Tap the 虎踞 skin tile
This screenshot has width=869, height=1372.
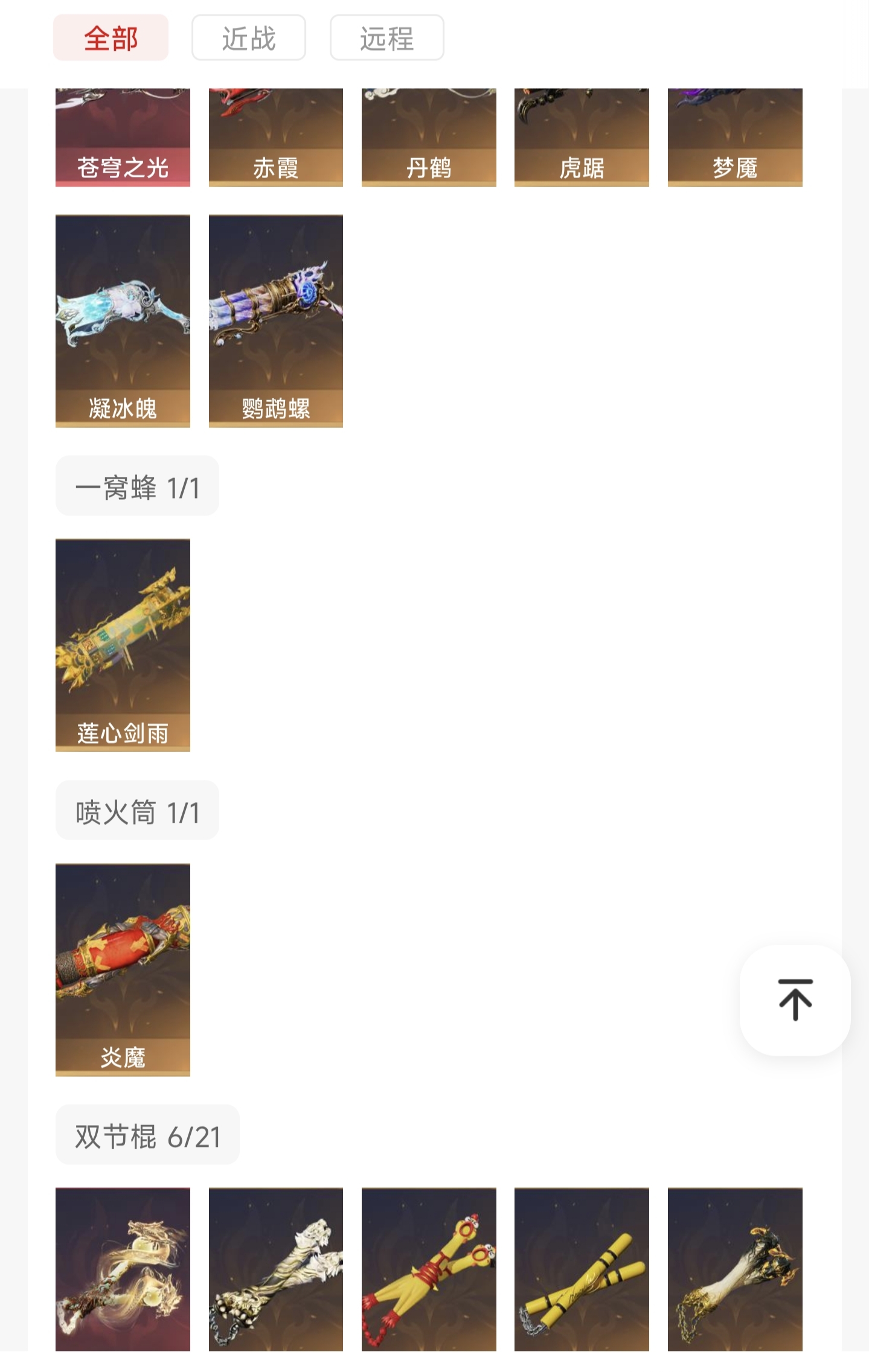582,139
